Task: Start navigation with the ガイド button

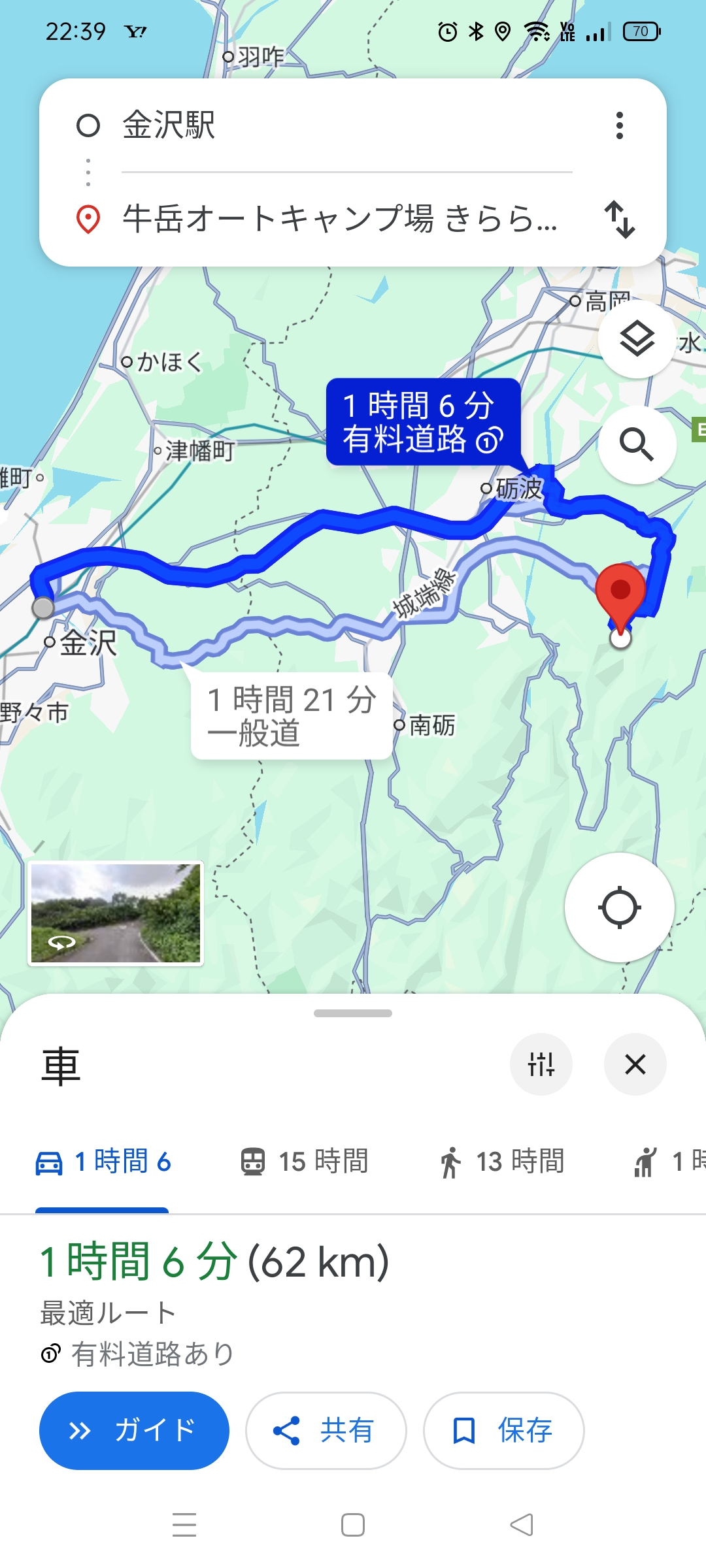Action: [134, 1430]
